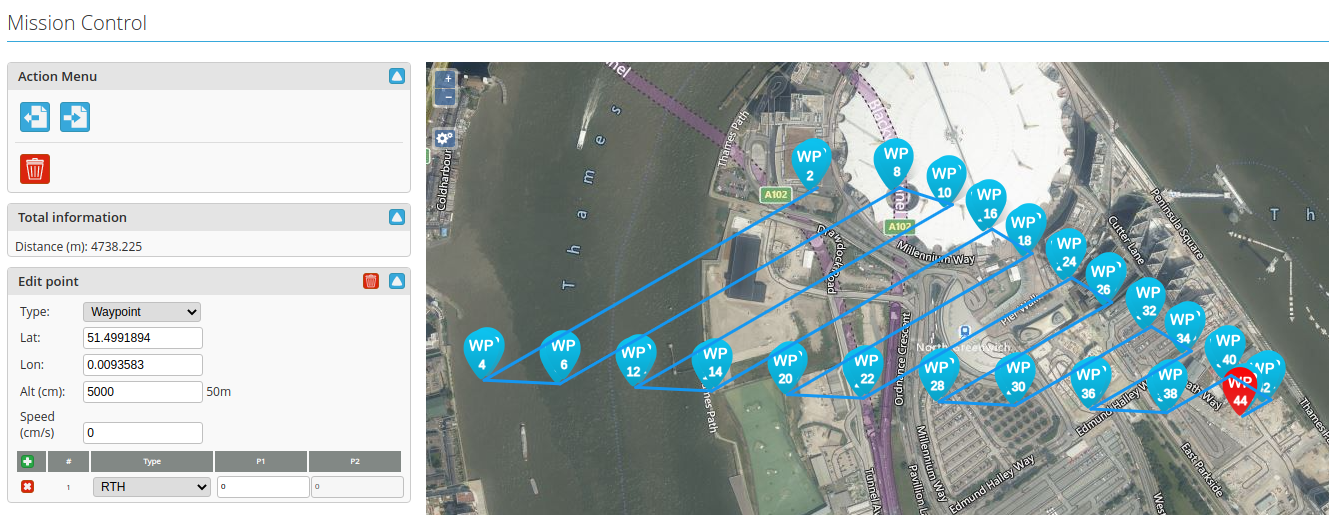Open the map settings gear
This screenshot has width=1329, height=515.
tap(445, 138)
